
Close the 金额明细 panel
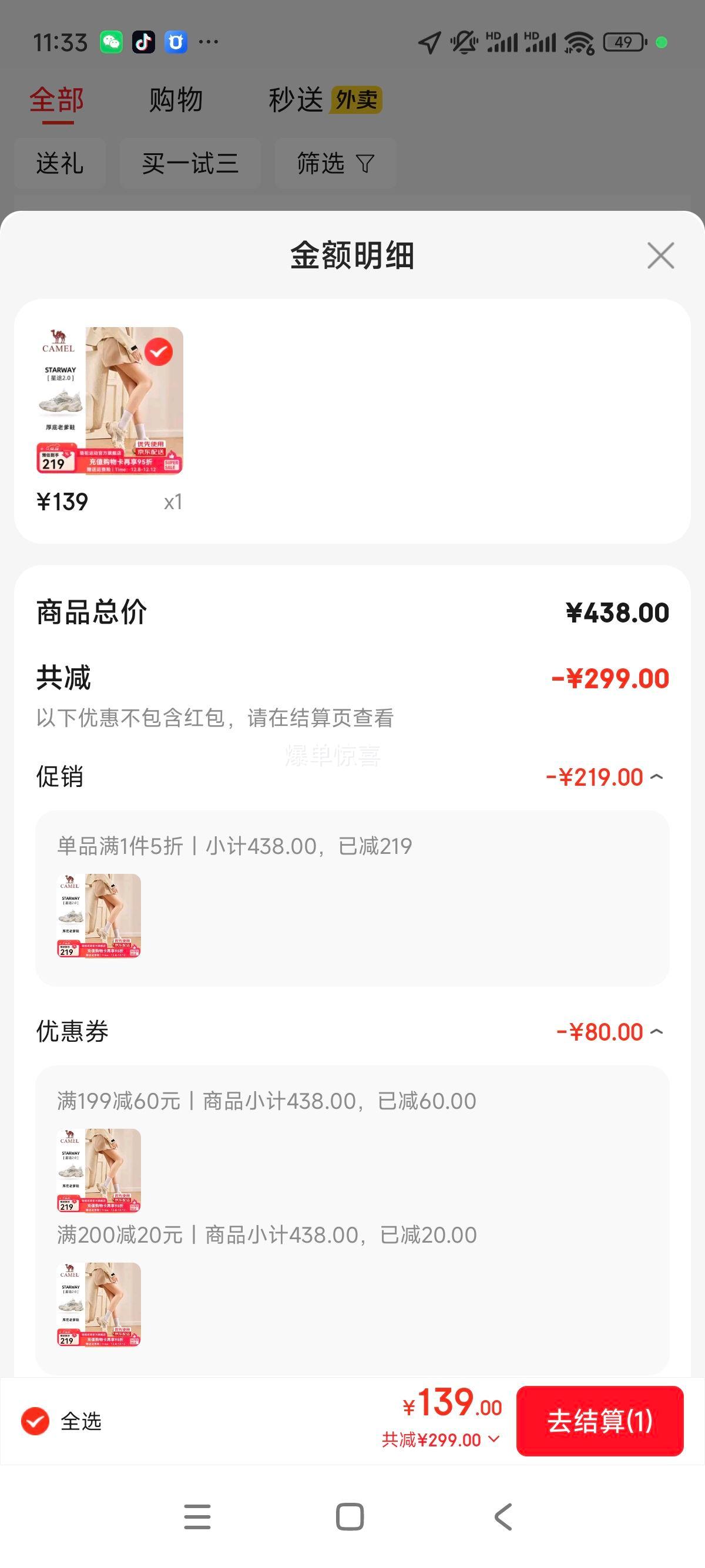click(660, 255)
